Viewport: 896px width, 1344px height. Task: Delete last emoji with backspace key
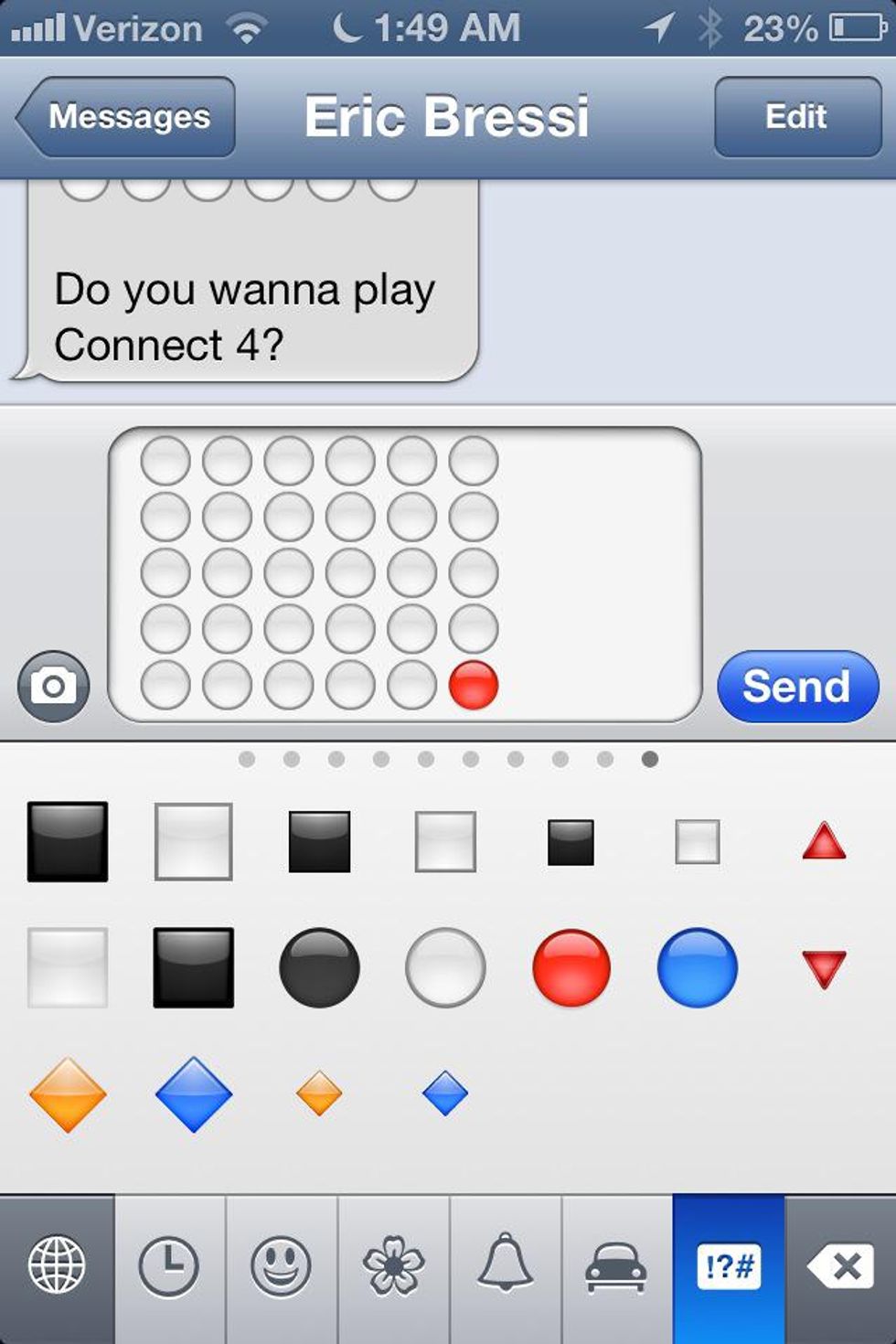[840, 1267]
